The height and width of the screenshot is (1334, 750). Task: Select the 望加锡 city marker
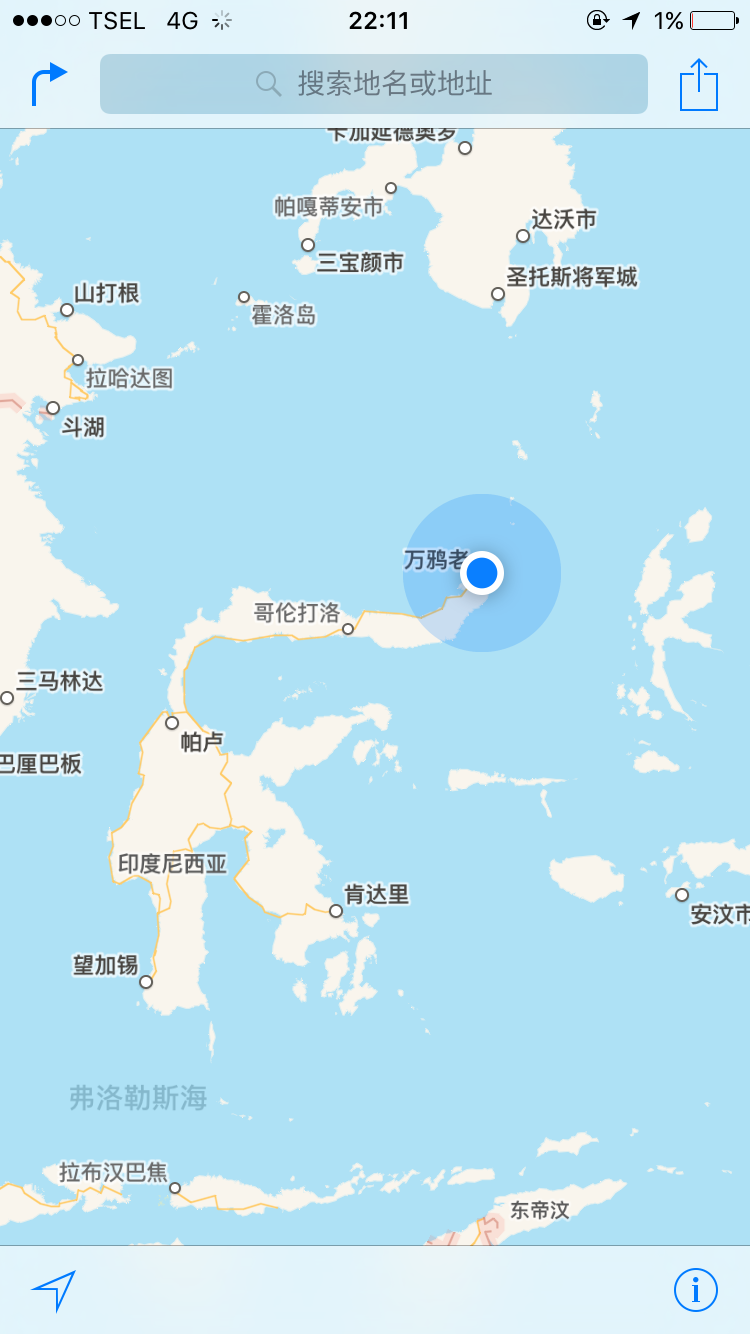146,982
